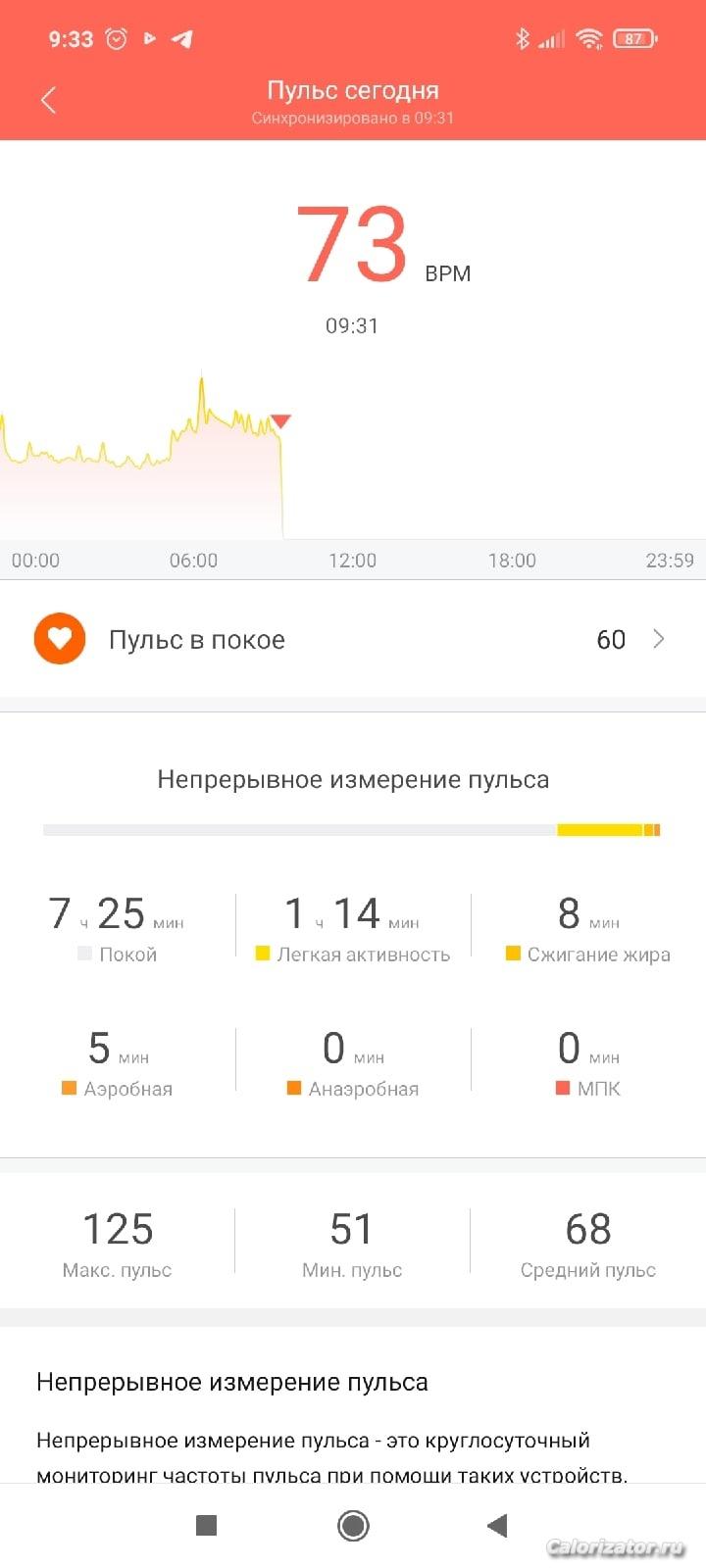Go back using the header arrow

click(48, 100)
